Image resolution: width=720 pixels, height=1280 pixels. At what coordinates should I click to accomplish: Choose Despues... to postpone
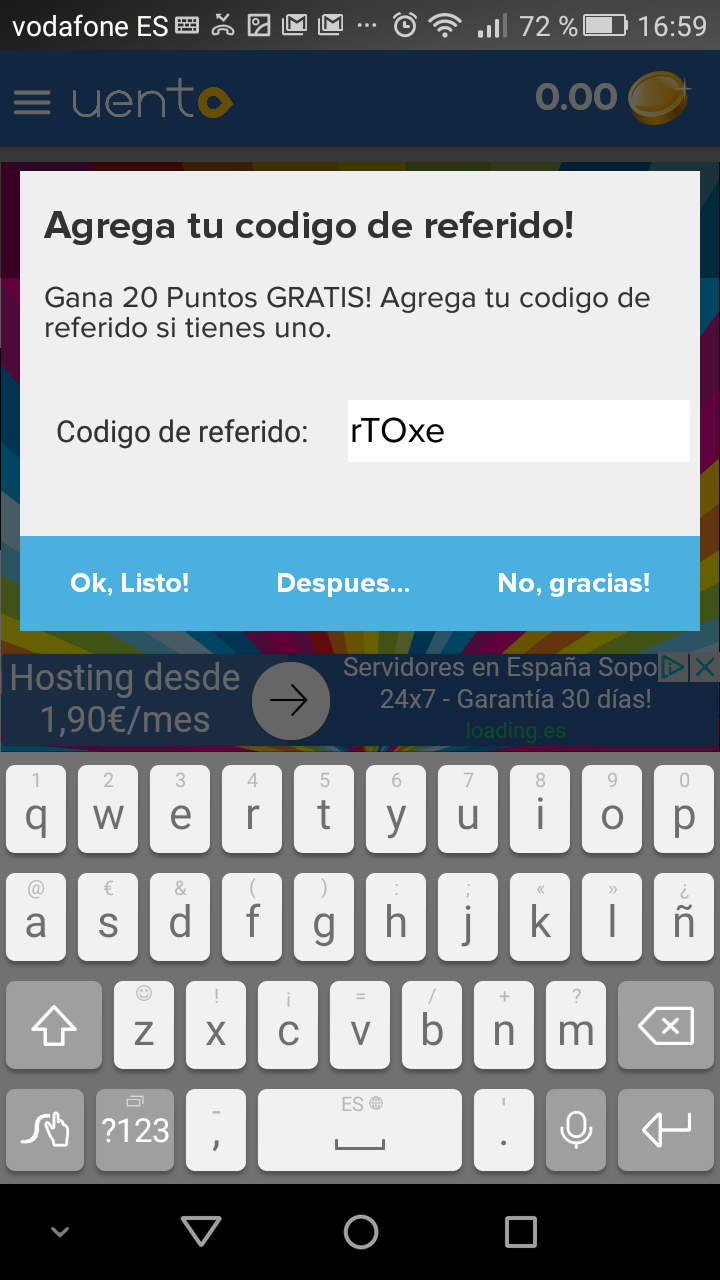[343, 583]
